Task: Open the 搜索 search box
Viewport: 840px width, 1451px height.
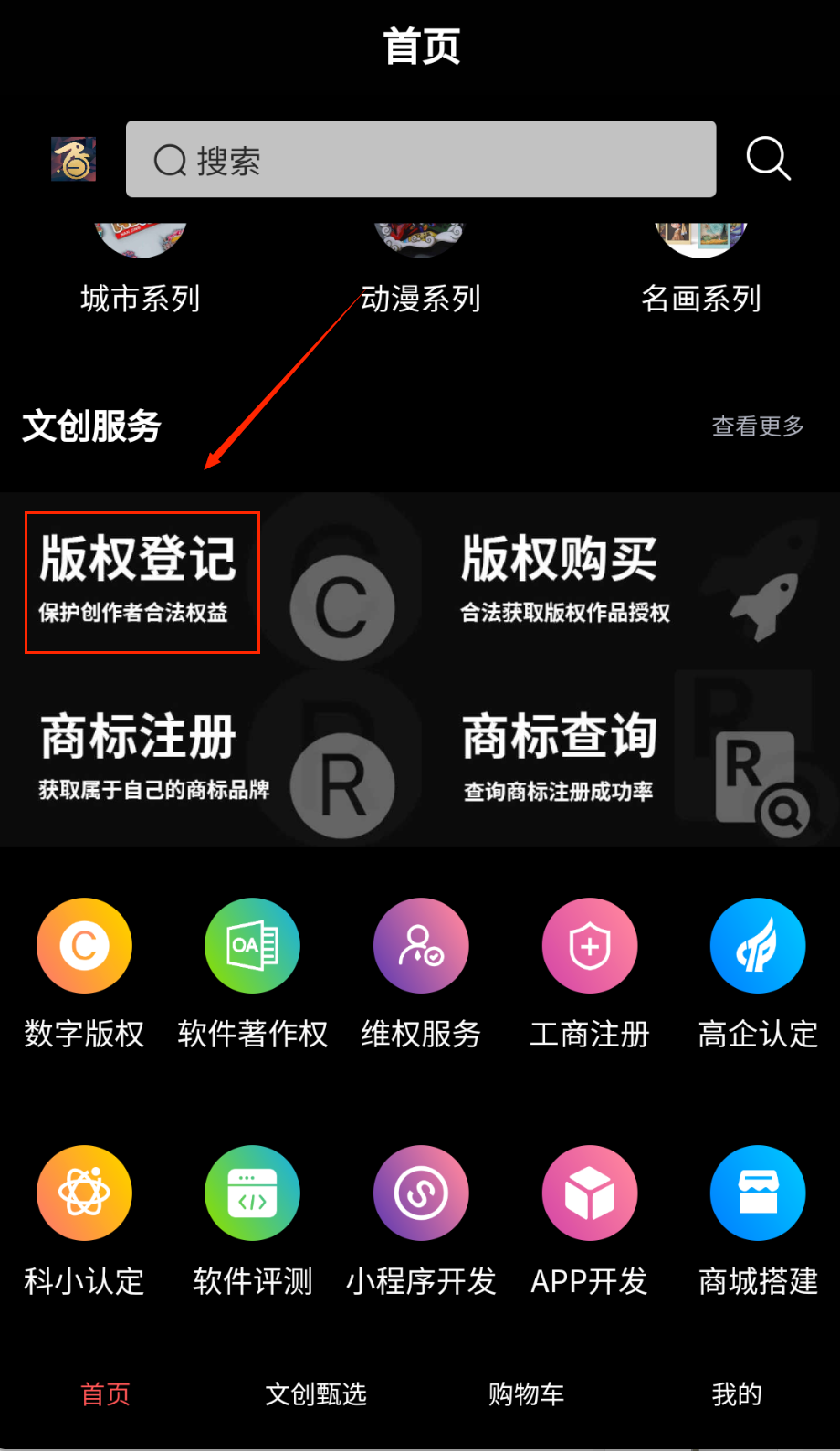Action: [x=420, y=160]
